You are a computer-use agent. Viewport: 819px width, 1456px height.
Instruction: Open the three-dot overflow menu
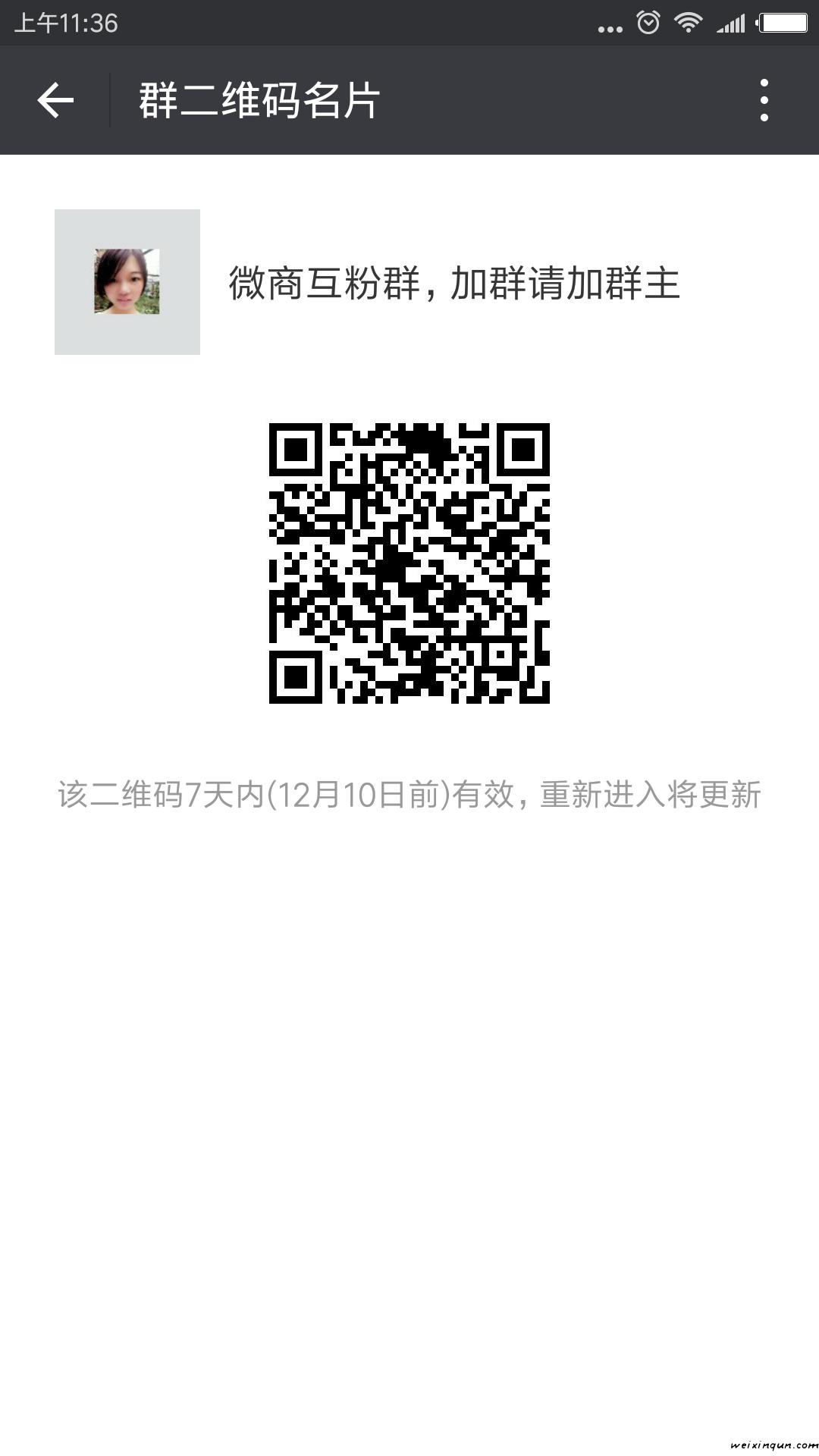tap(764, 100)
